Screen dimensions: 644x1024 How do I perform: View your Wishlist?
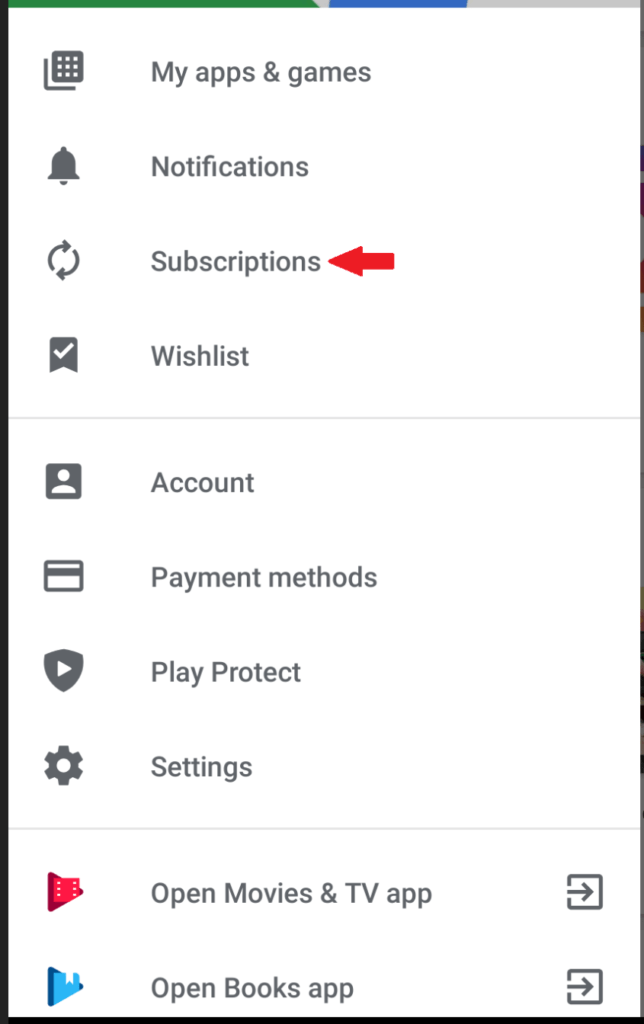[x=200, y=356]
